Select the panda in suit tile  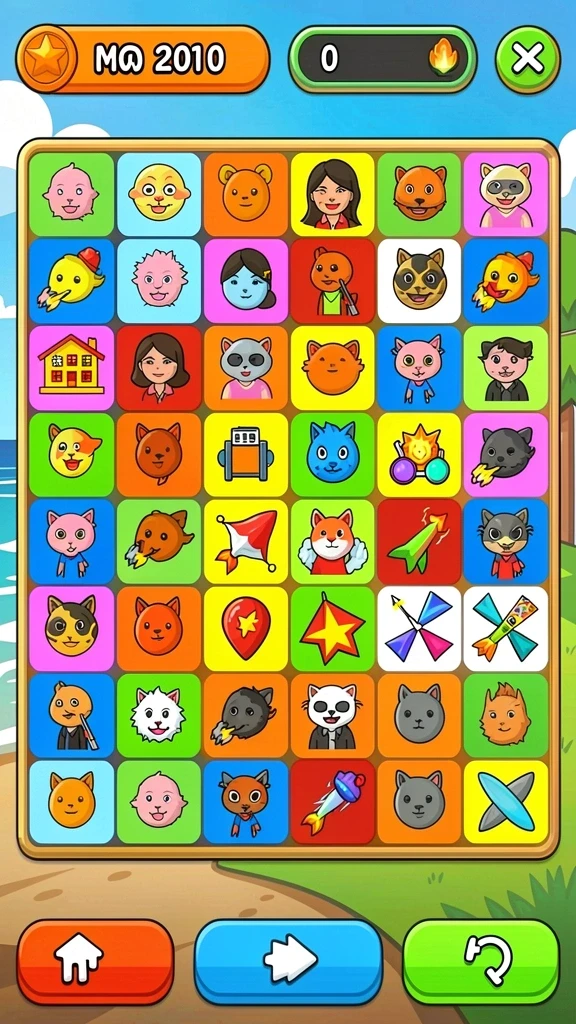(x=332, y=715)
